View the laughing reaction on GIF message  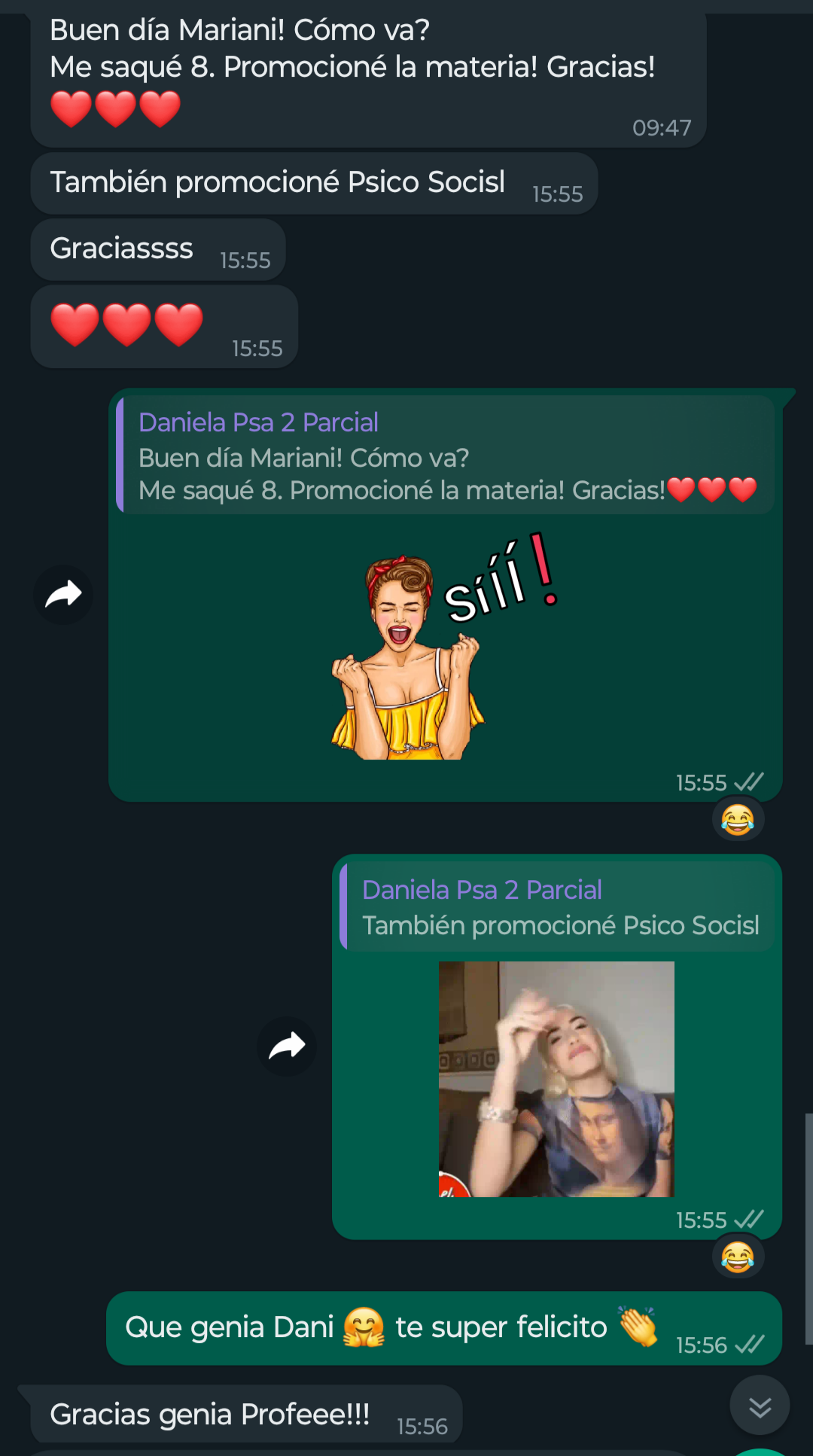pyautogui.click(x=738, y=1256)
